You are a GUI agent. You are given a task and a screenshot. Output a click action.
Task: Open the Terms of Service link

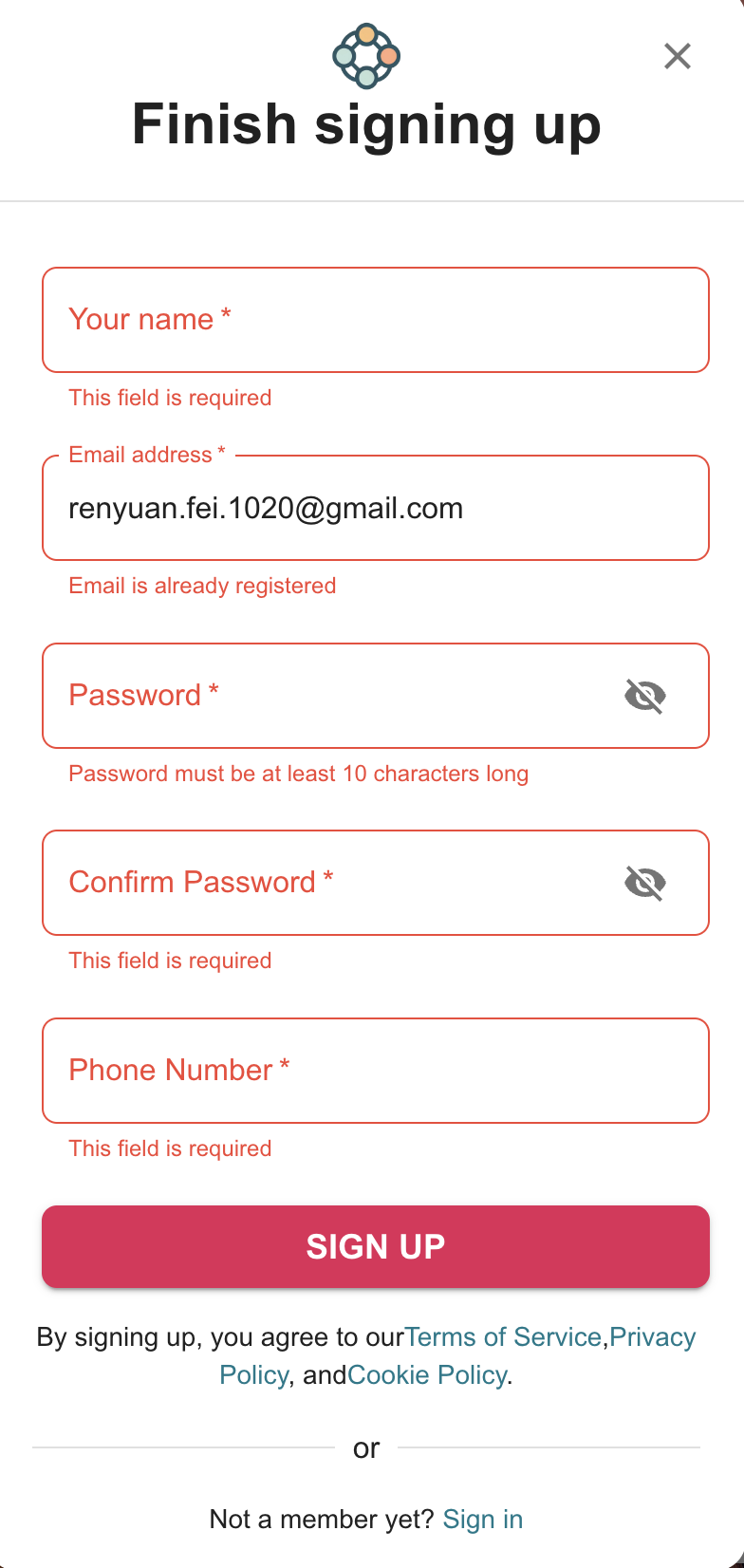point(503,1337)
